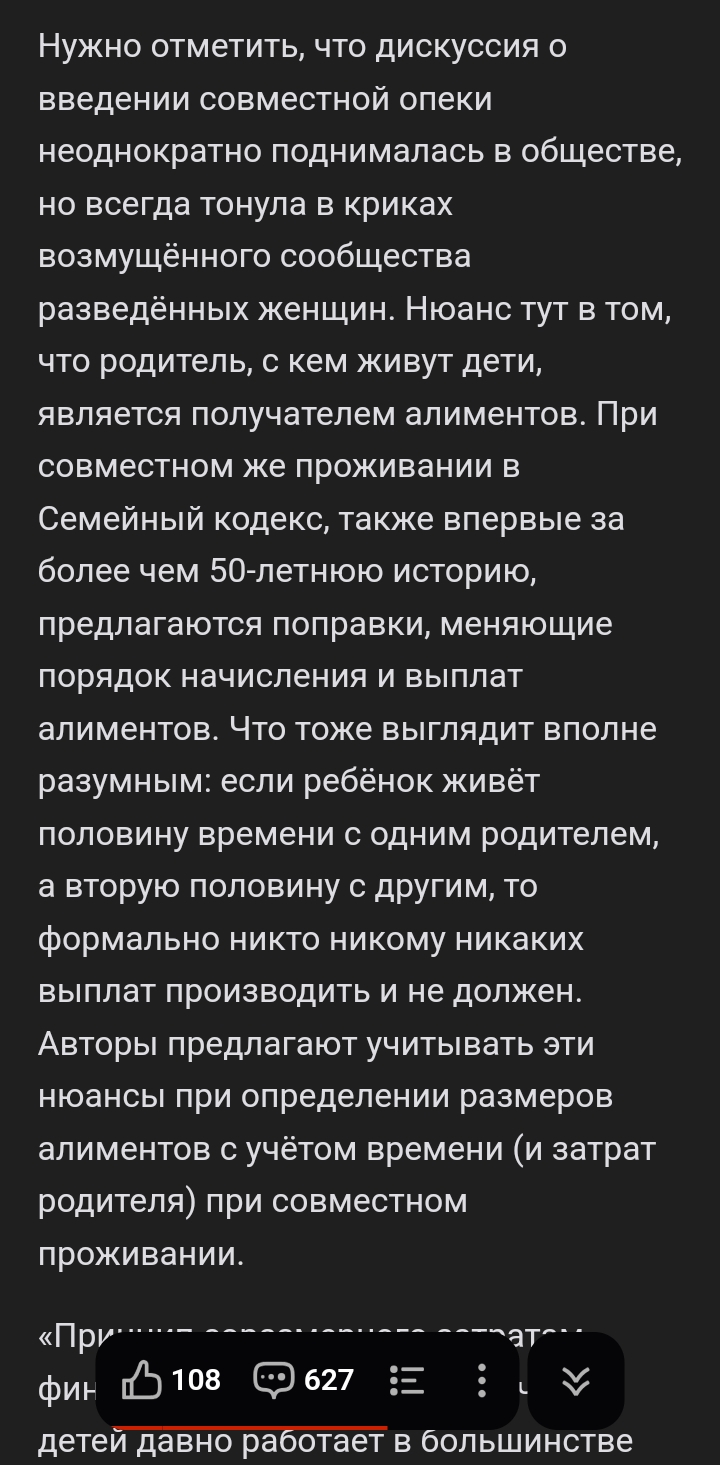Open the 627 comments
Screen dimensions: 720x1465
click(304, 1380)
